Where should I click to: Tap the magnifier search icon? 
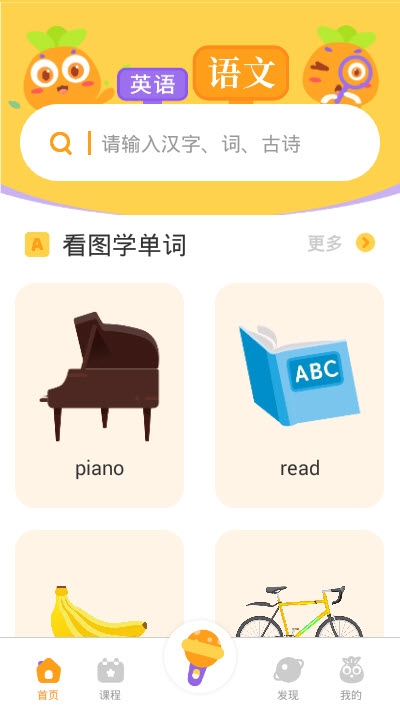click(x=61, y=144)
